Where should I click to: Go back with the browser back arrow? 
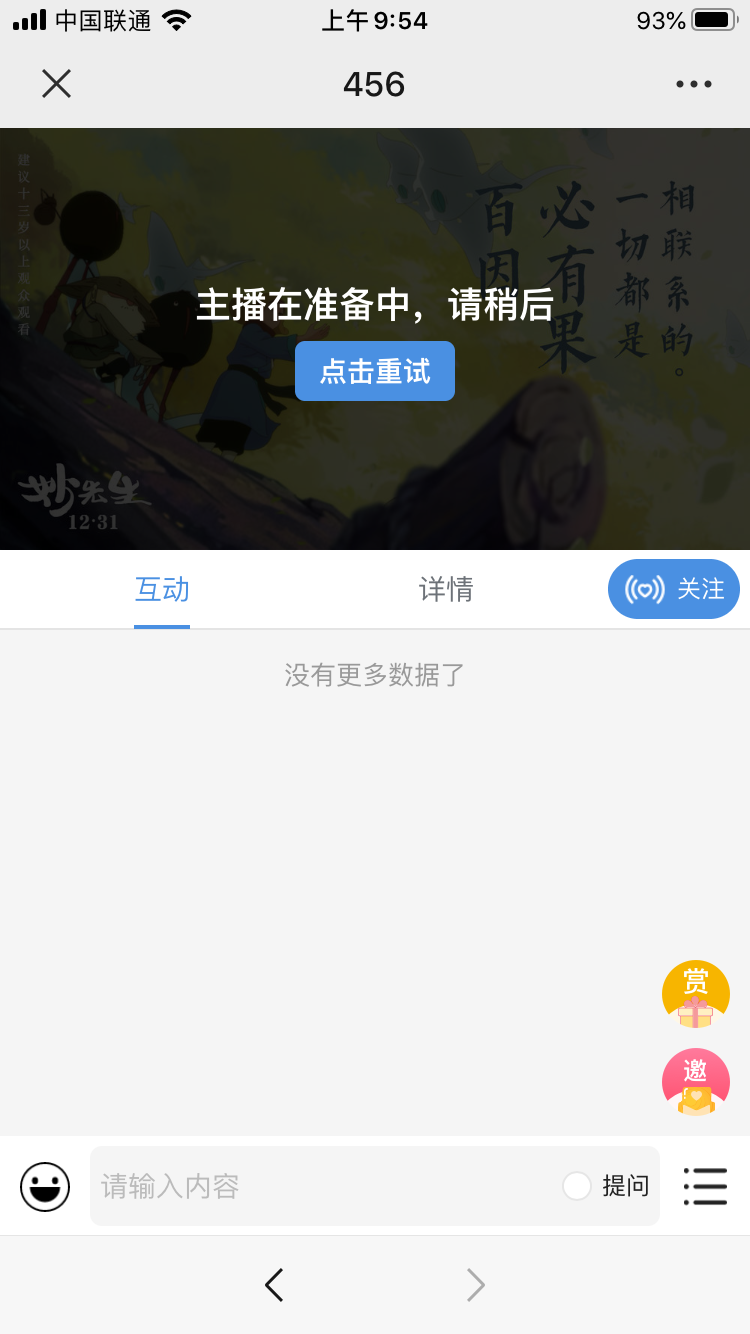[x=274, y=1285]
